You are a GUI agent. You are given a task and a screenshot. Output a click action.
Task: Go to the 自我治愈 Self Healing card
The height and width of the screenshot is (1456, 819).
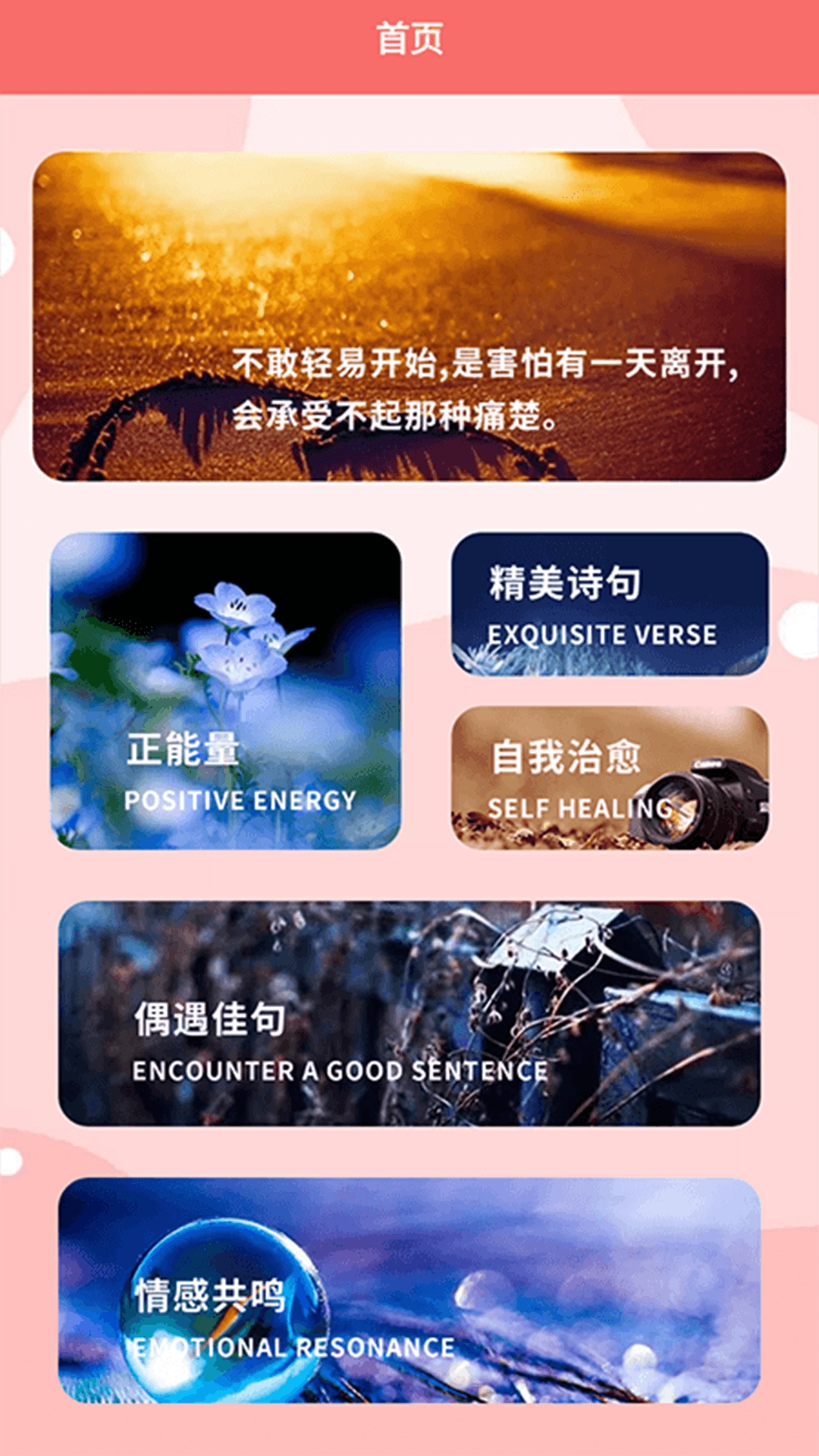[610, 777]
